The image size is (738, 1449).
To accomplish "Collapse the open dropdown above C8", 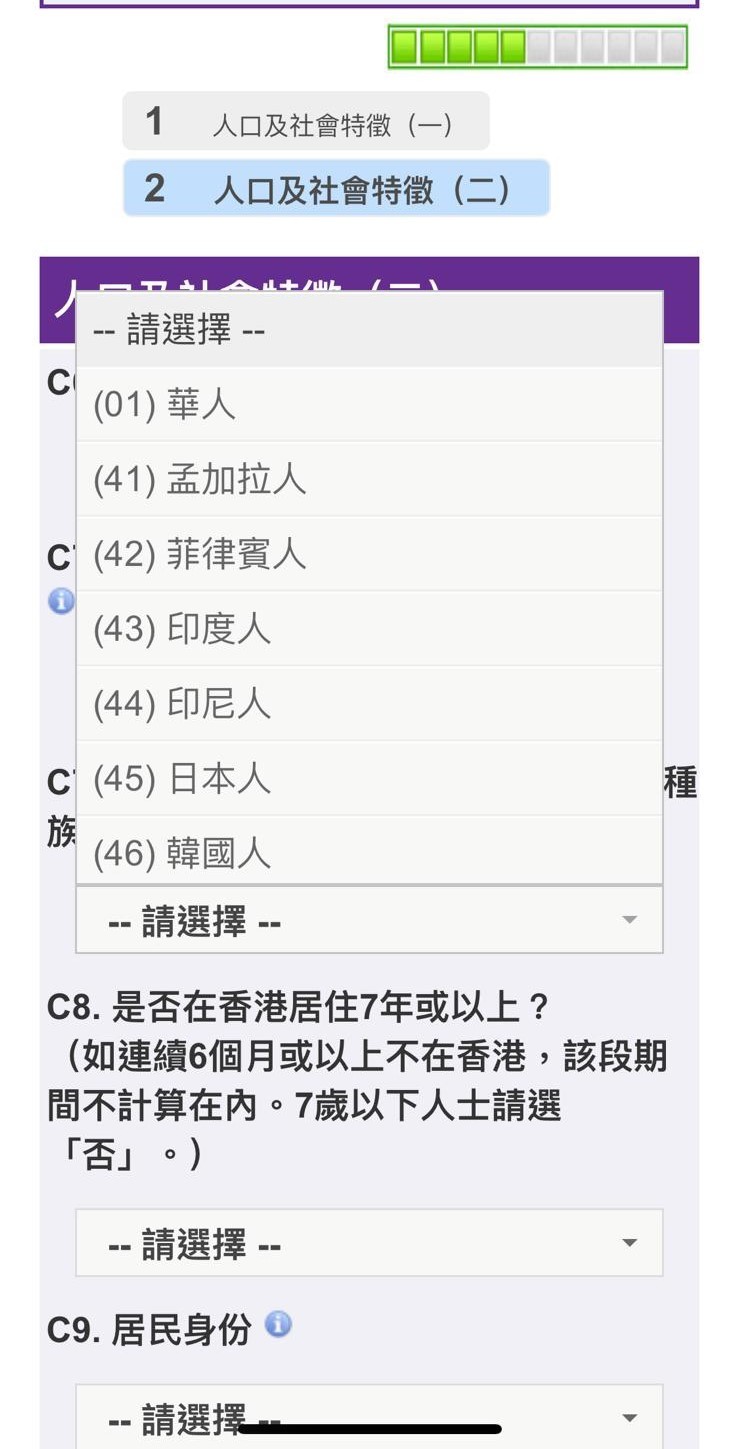I will point(369,920).
